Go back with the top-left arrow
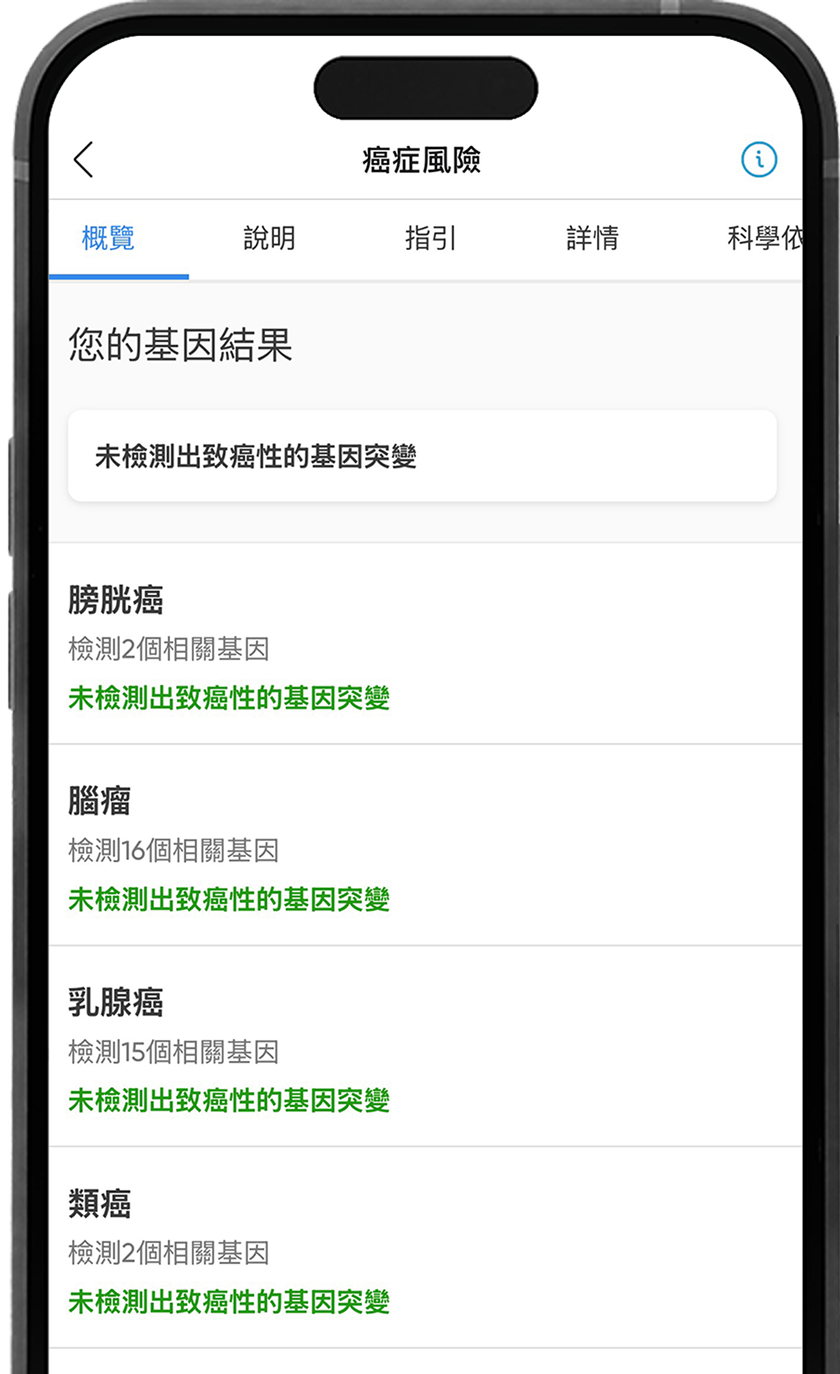840x1374 pixels. [x=84, y=160]
